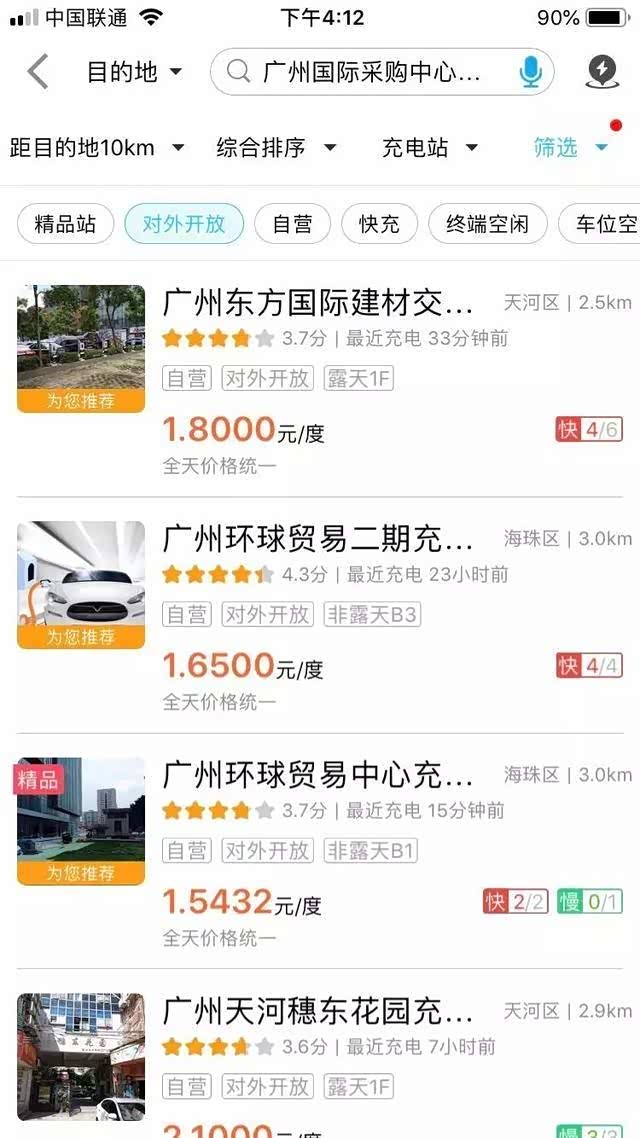Open 广州环球贸易中心充 charging station
Viewport: 640px width, 1138px height.
(x=317, y=774)
